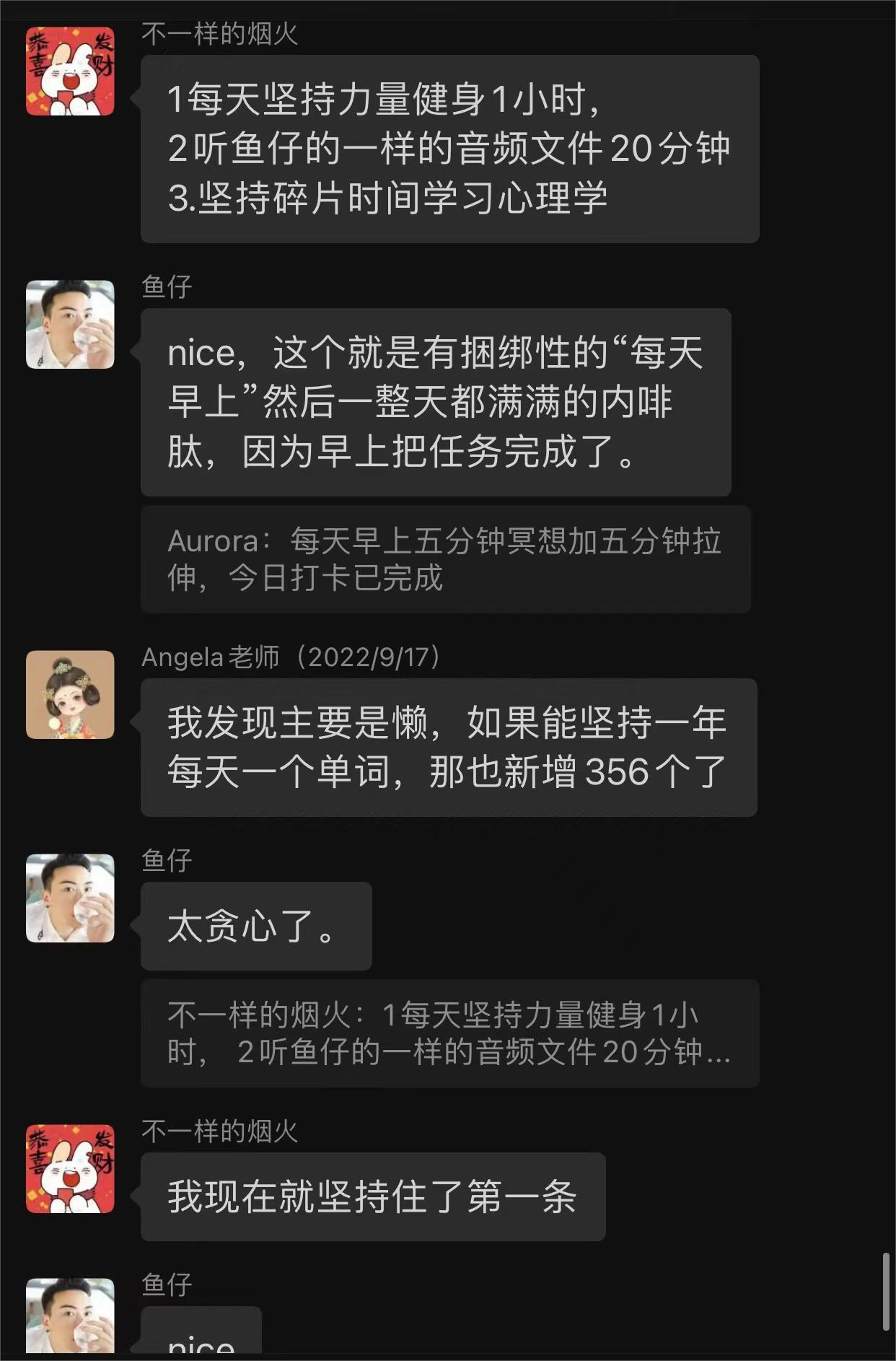The height and width of the screenshot is (1361, 896).
Task: Jump to the quoted 不一样的烟火 message
Action: [x=449, y=1033]
